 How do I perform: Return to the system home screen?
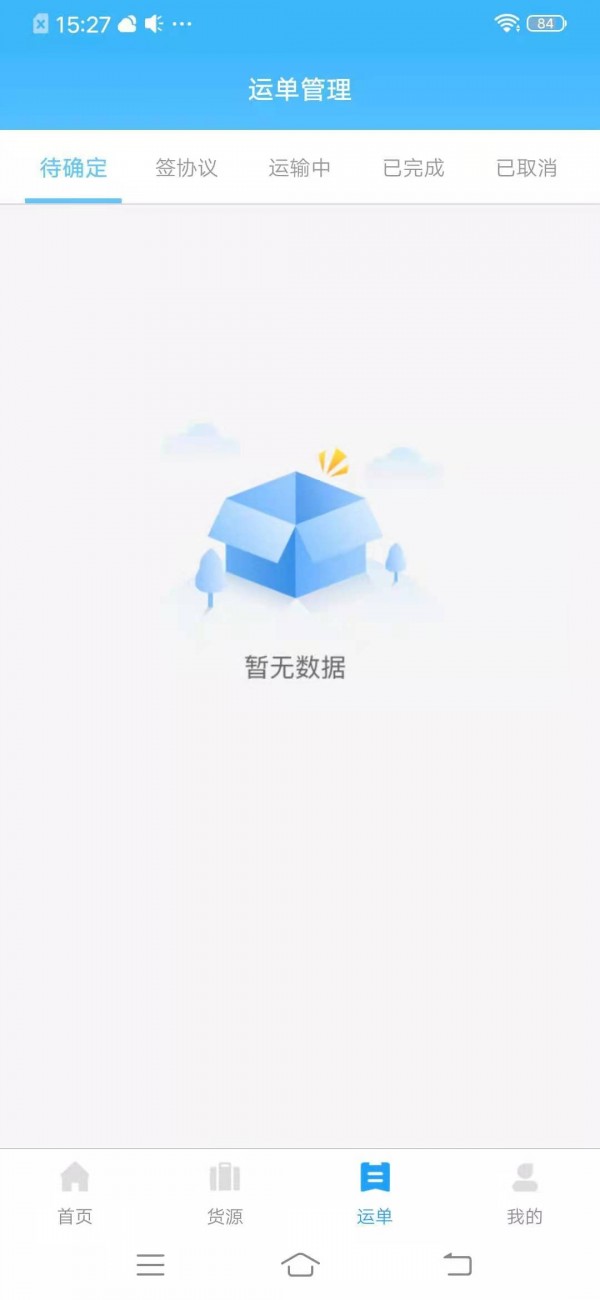tap(300, 1265)
